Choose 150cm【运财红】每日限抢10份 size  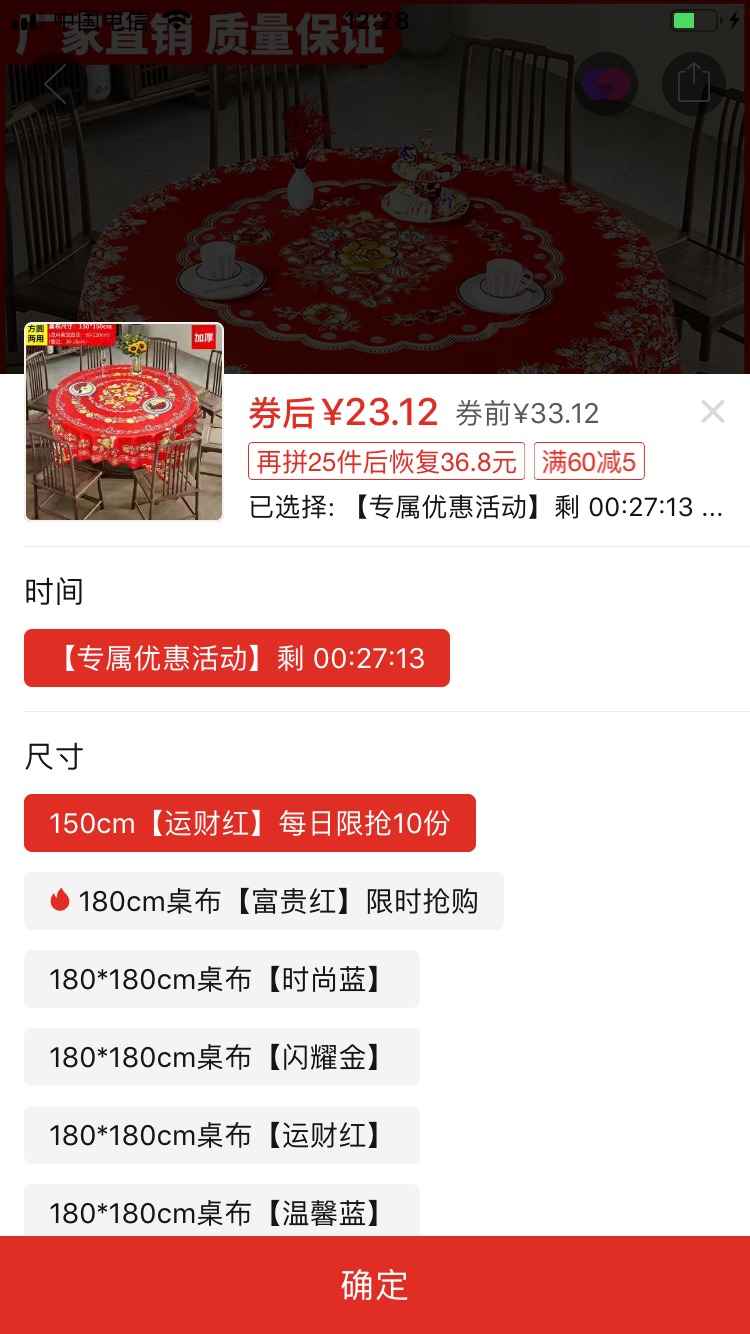click(x=250, y=823)
